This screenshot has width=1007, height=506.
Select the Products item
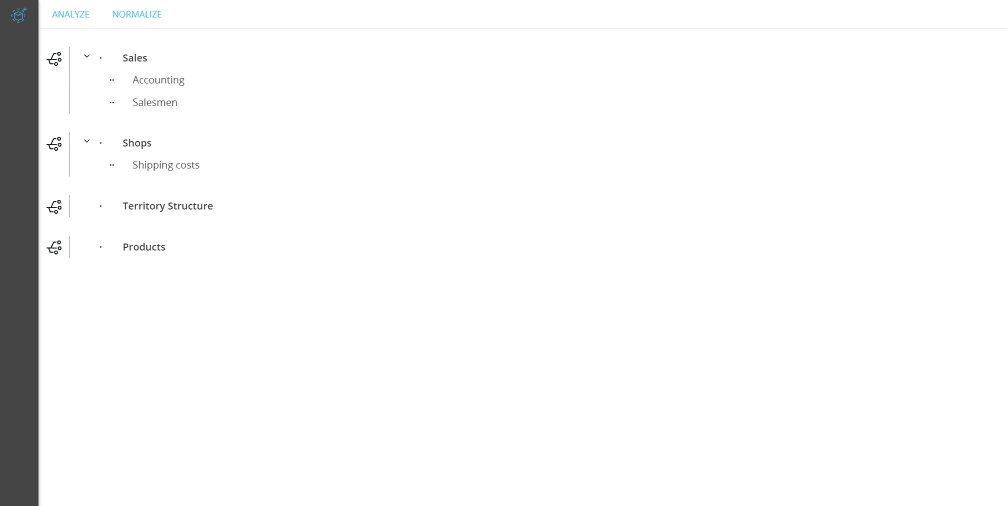click(x=144, y=247)
